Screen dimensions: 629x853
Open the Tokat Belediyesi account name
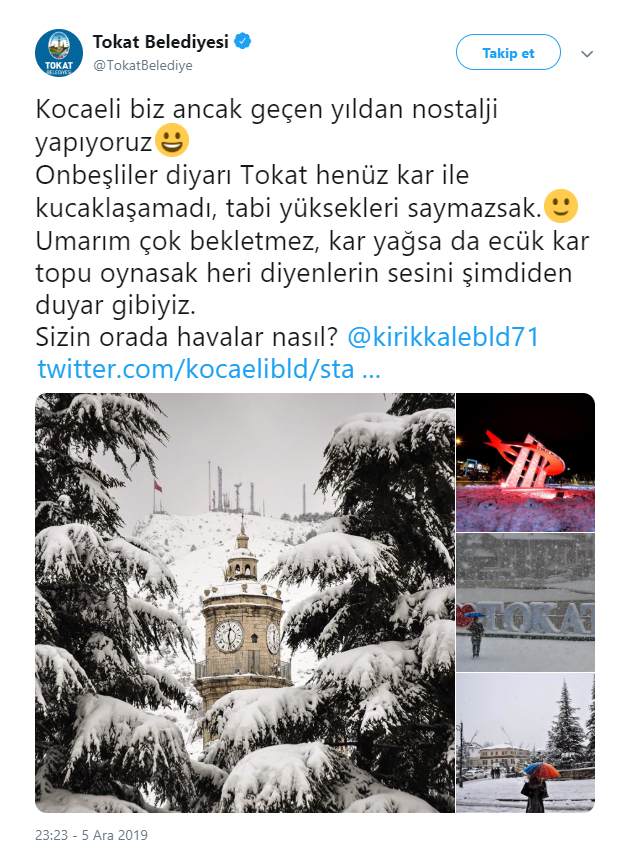(161, 42)
